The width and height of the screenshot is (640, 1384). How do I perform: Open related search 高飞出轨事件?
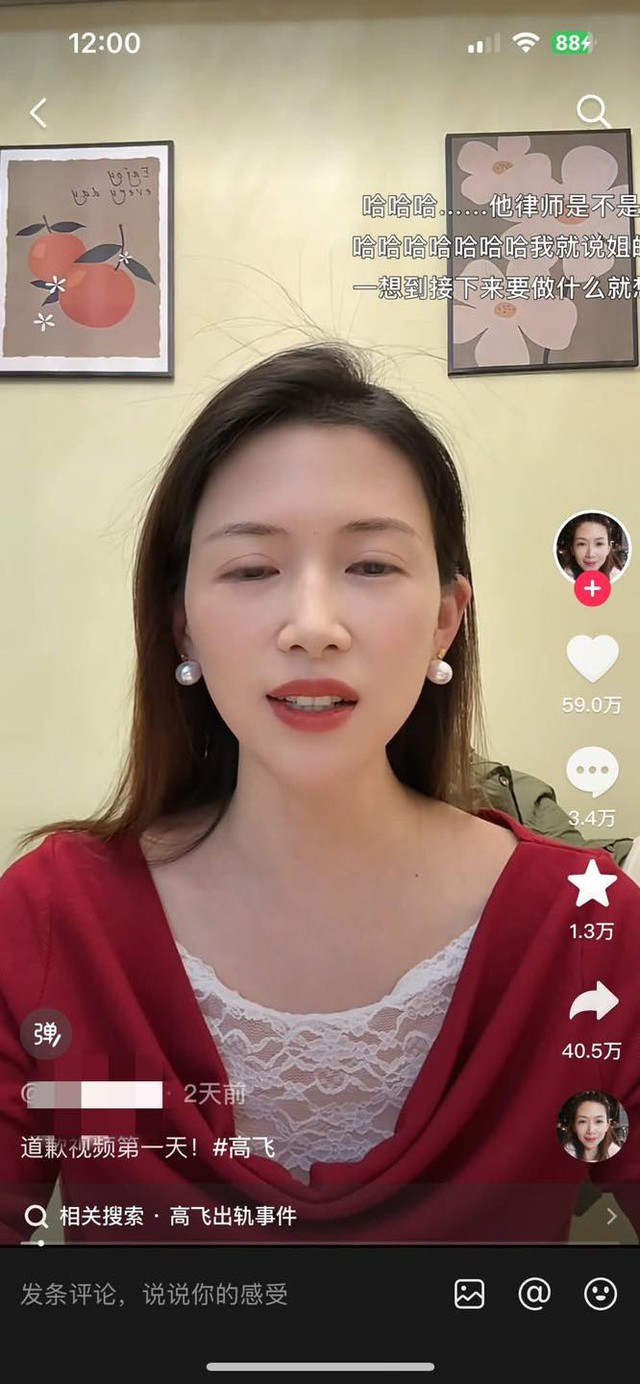tap(233, 1216)
